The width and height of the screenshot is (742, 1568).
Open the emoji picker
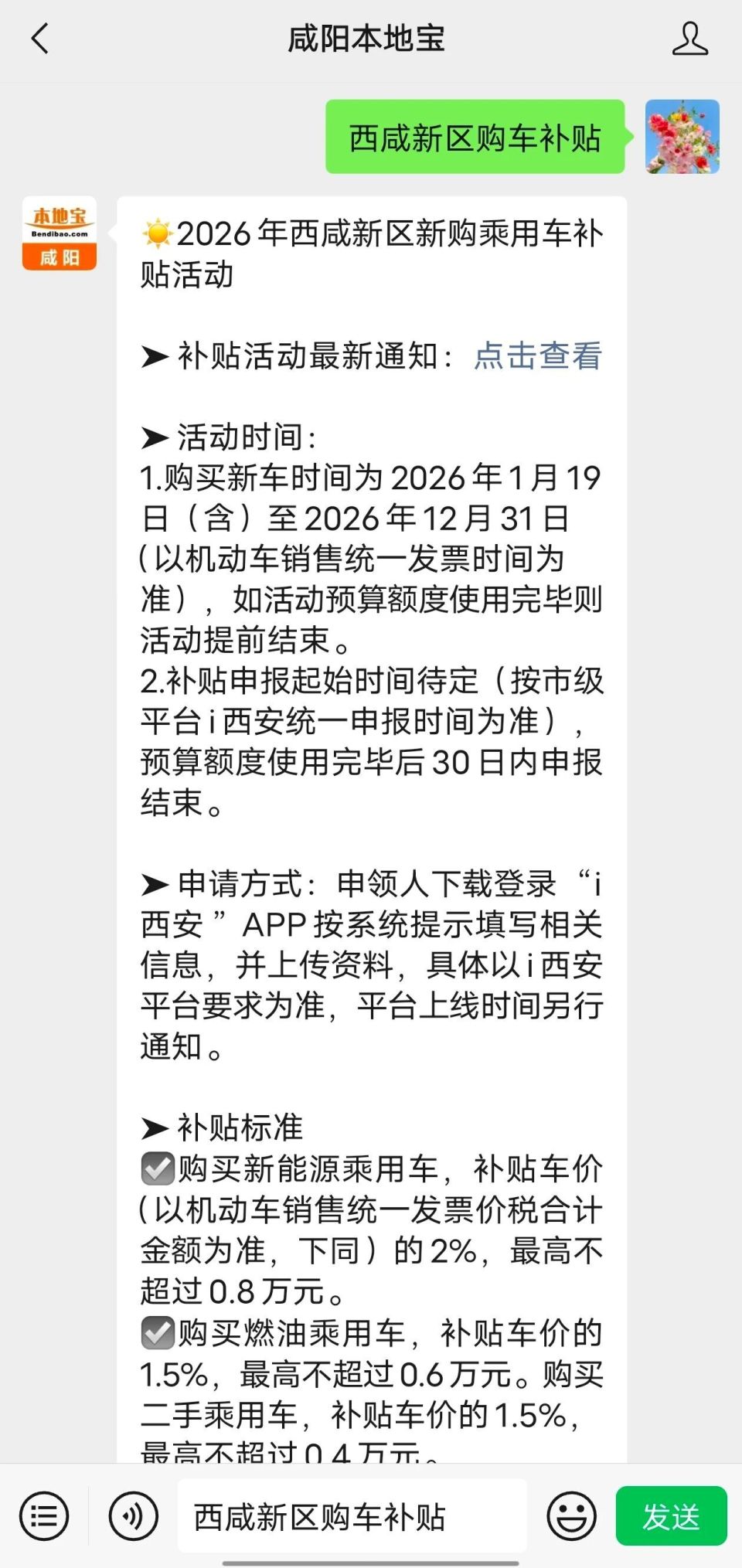click(570, 1516)
